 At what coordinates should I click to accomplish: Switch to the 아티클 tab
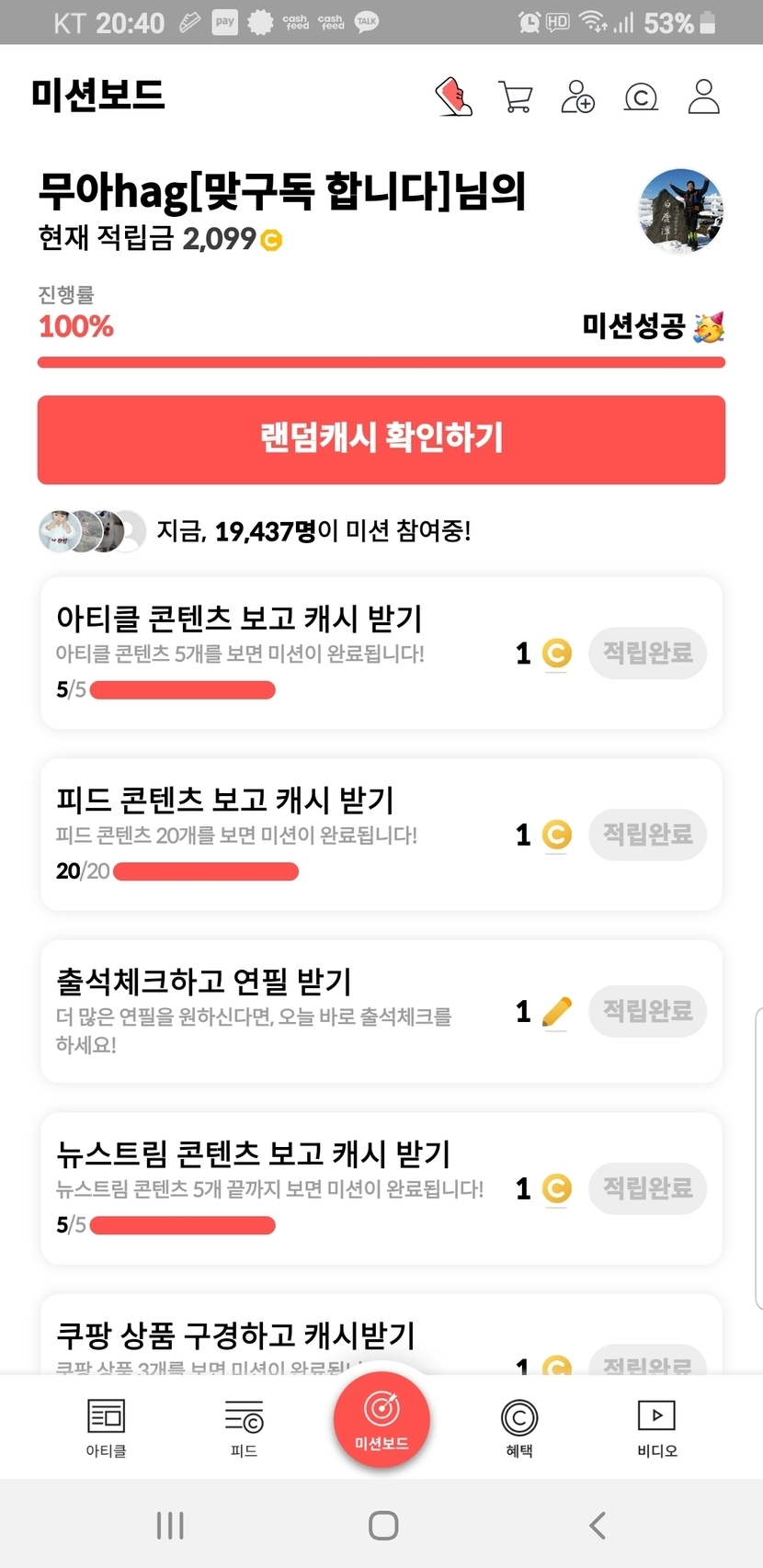(106, 1427)
